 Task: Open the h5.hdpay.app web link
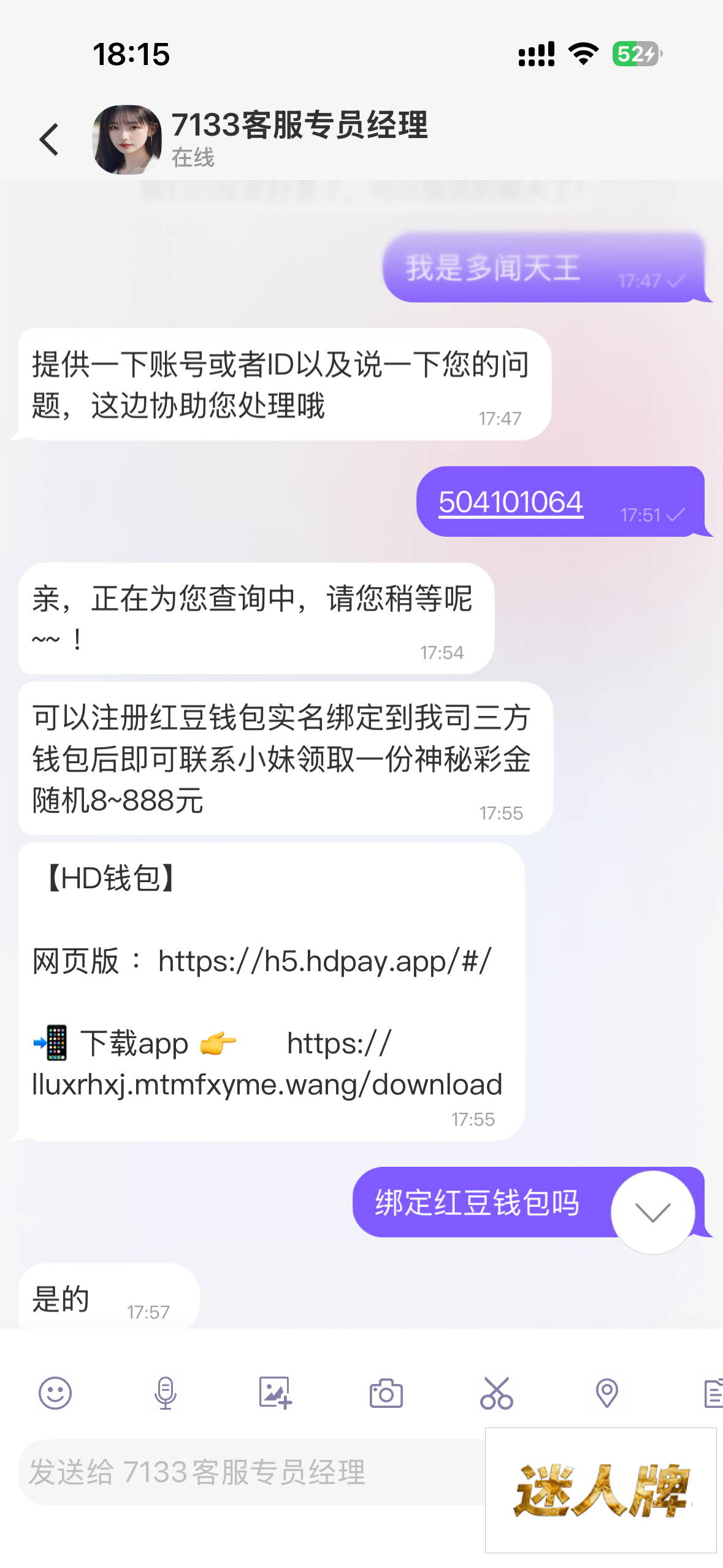click(x=324, y=961)
